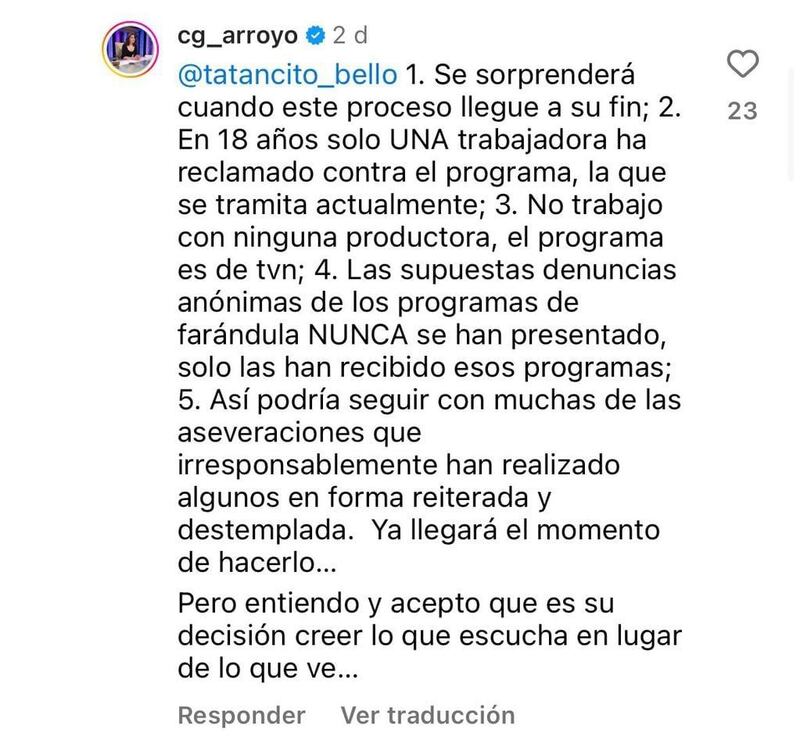
Task: Open cg_arroyo's profile picture
Action: click(x=135, y=48)
